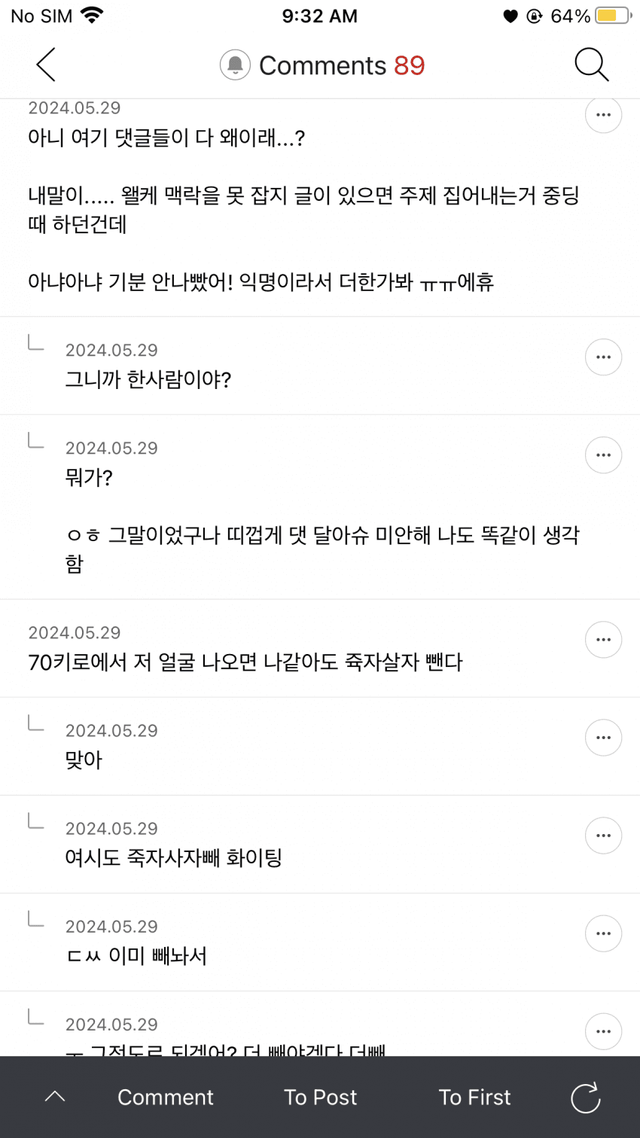Open options for the "아니 여기 댓글들이" comment
This screenshot has height=1138, width=640.
click(602, 116)
